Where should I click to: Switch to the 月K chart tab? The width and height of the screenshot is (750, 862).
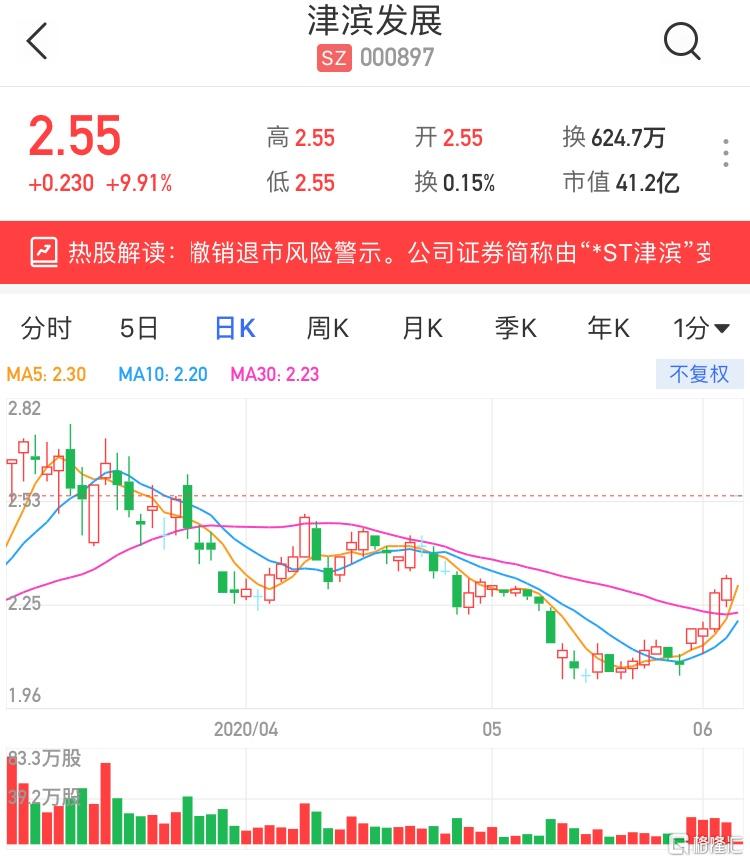coord(422,328)
